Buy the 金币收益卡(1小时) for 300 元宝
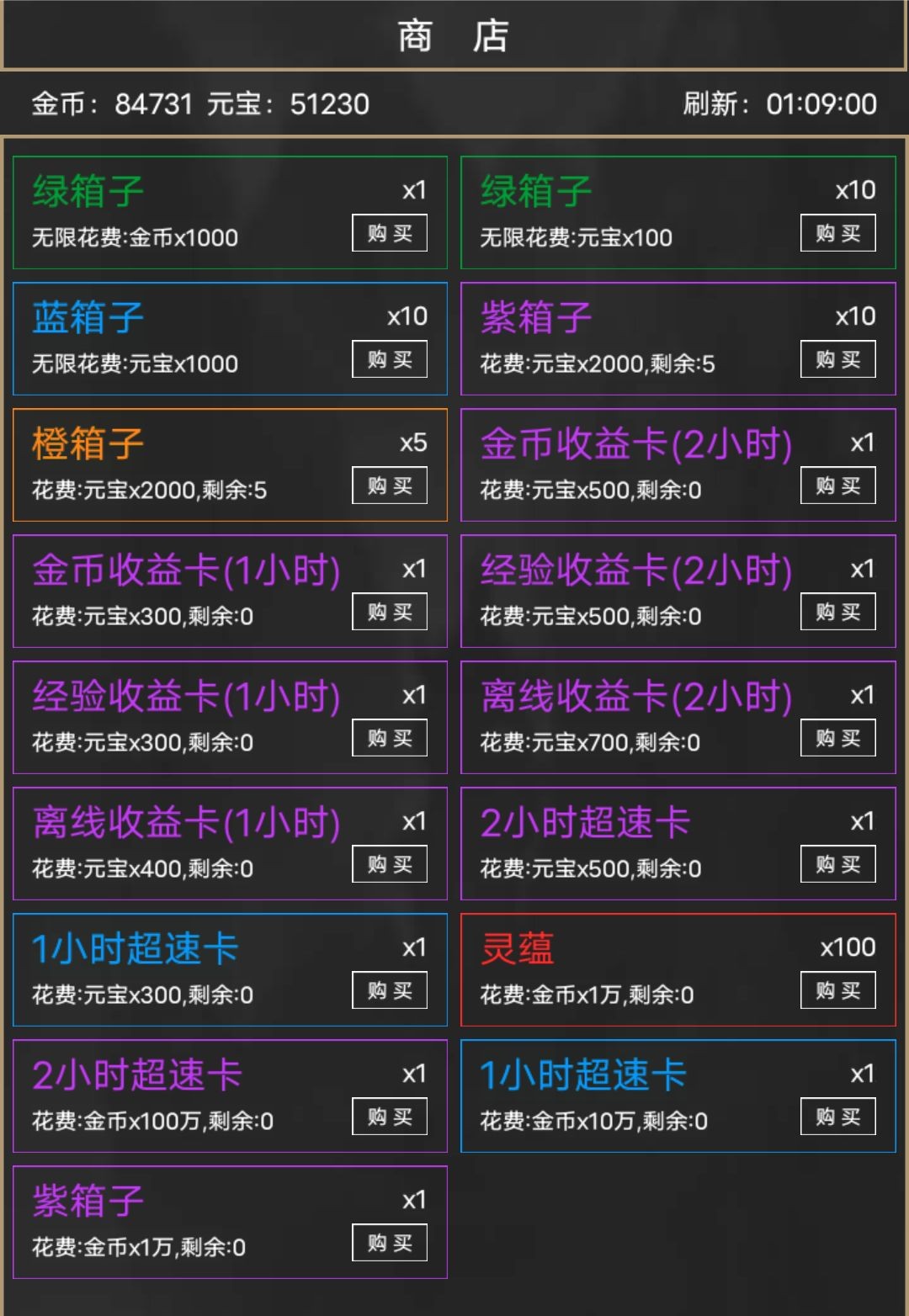Screen dimensions: 909x1316 pyautogui.click(x=389, y=612)
